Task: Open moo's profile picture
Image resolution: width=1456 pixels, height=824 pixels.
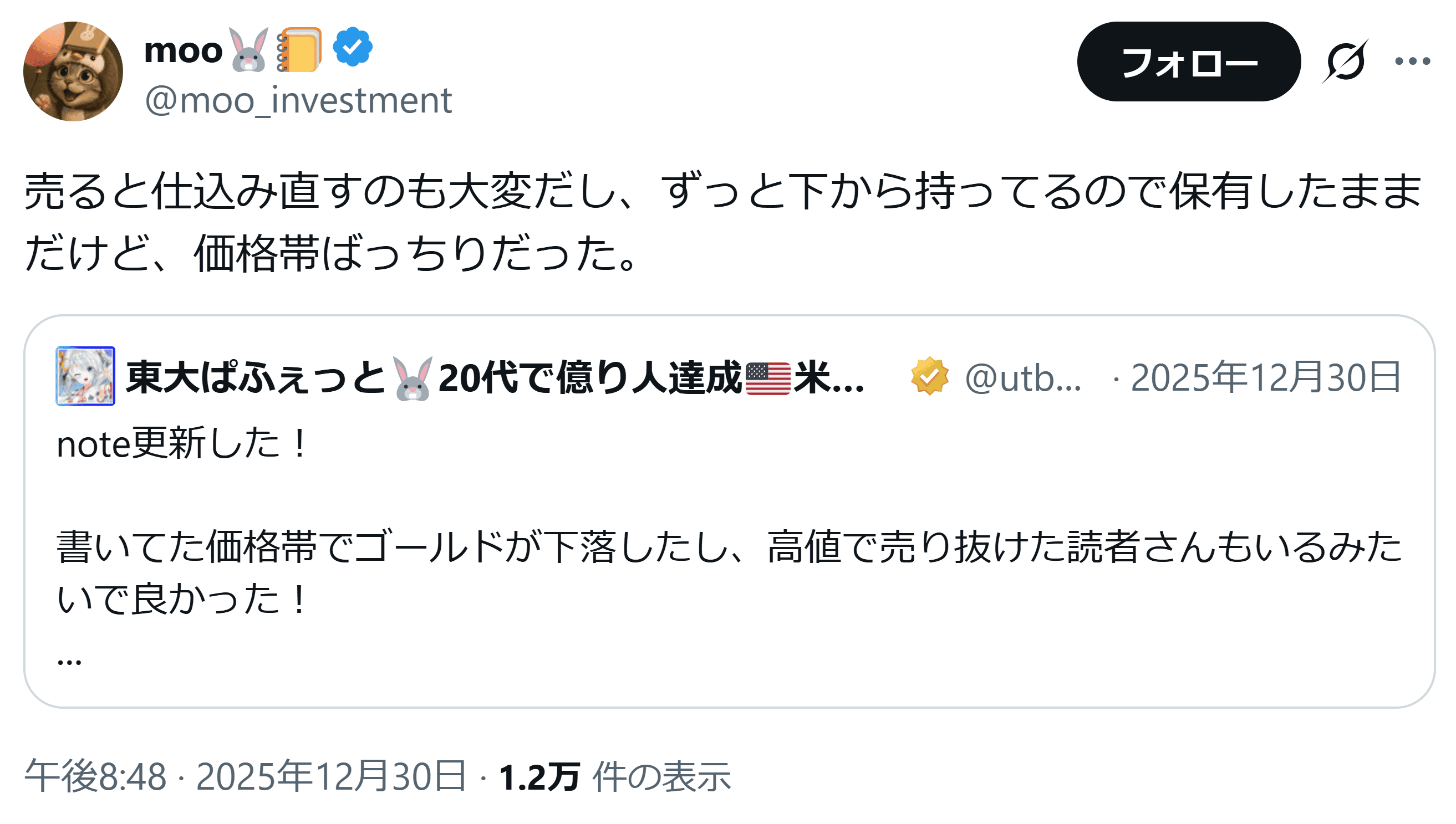Action: point(73,71)
